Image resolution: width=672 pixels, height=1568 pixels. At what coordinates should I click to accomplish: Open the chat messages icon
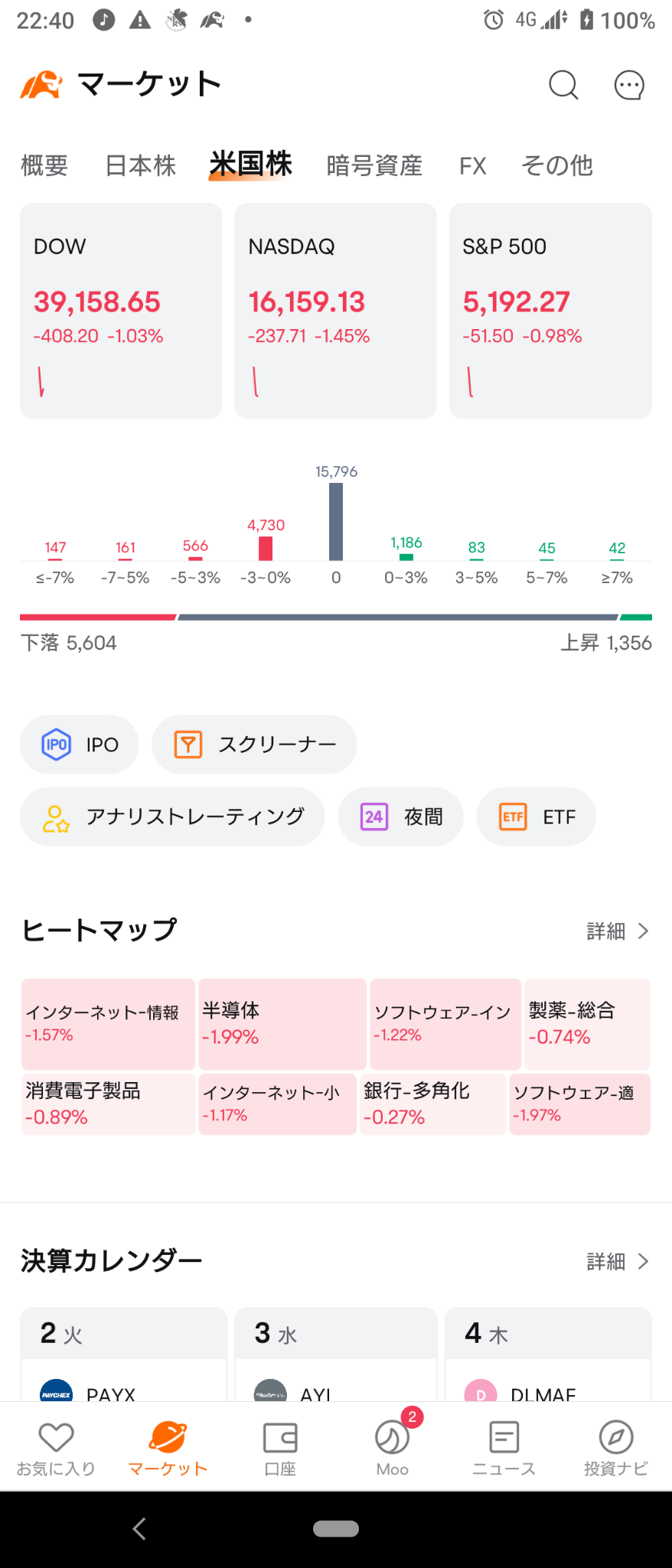[x=629, y=85]
